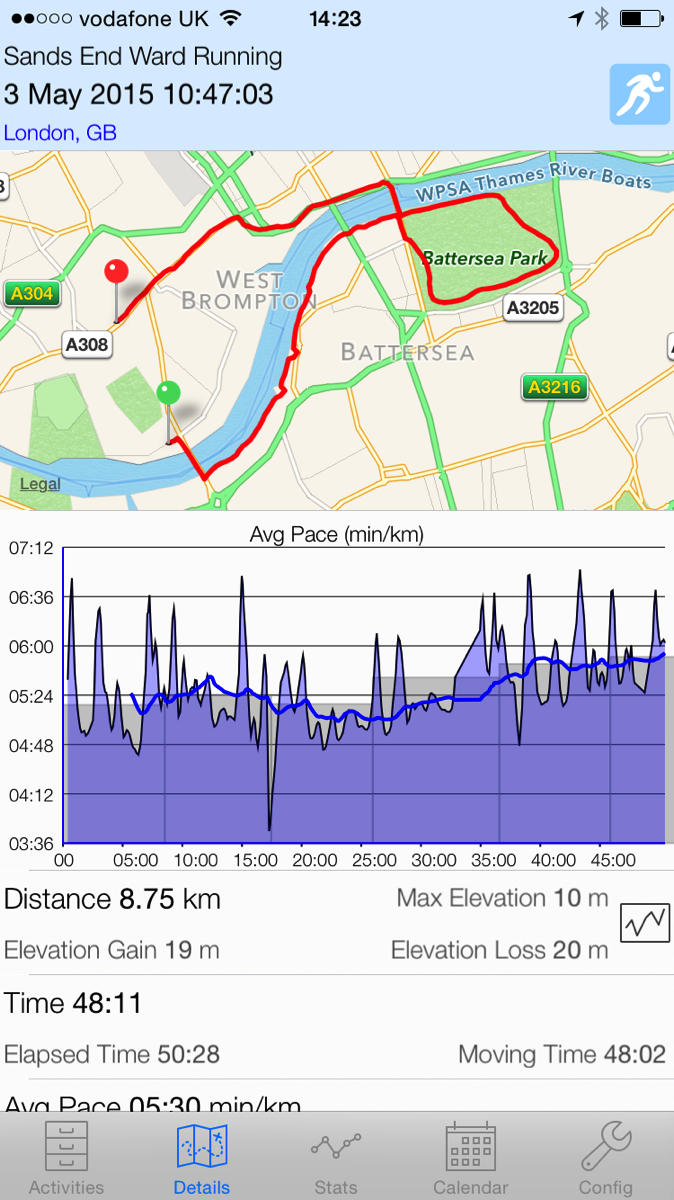Open the Calendar tab
674x1200 pixels.
(x=470, y=1157)
